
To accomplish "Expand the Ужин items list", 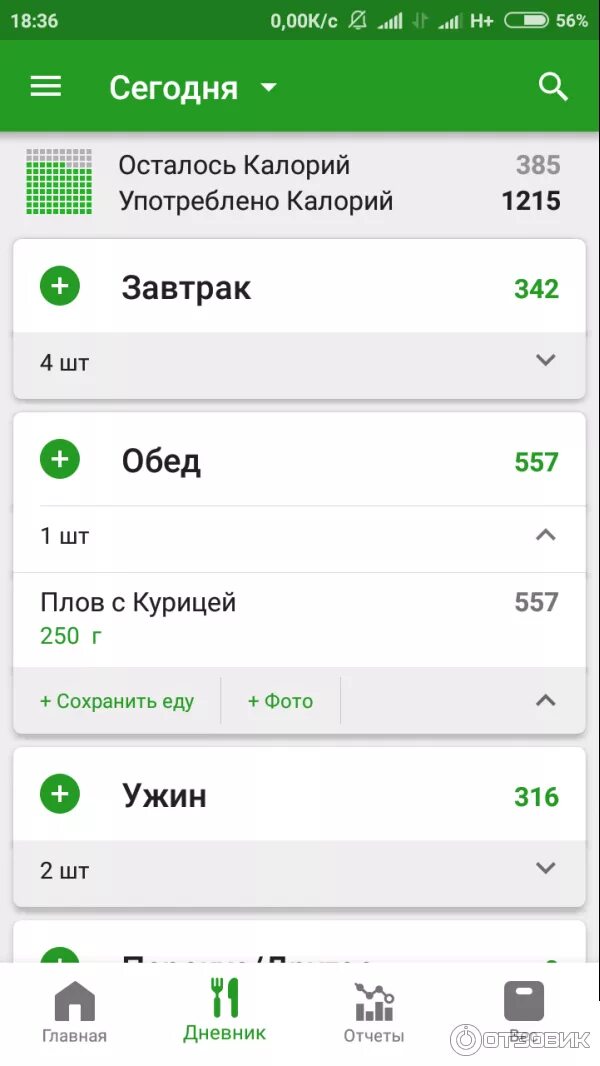I will point(545,869).
